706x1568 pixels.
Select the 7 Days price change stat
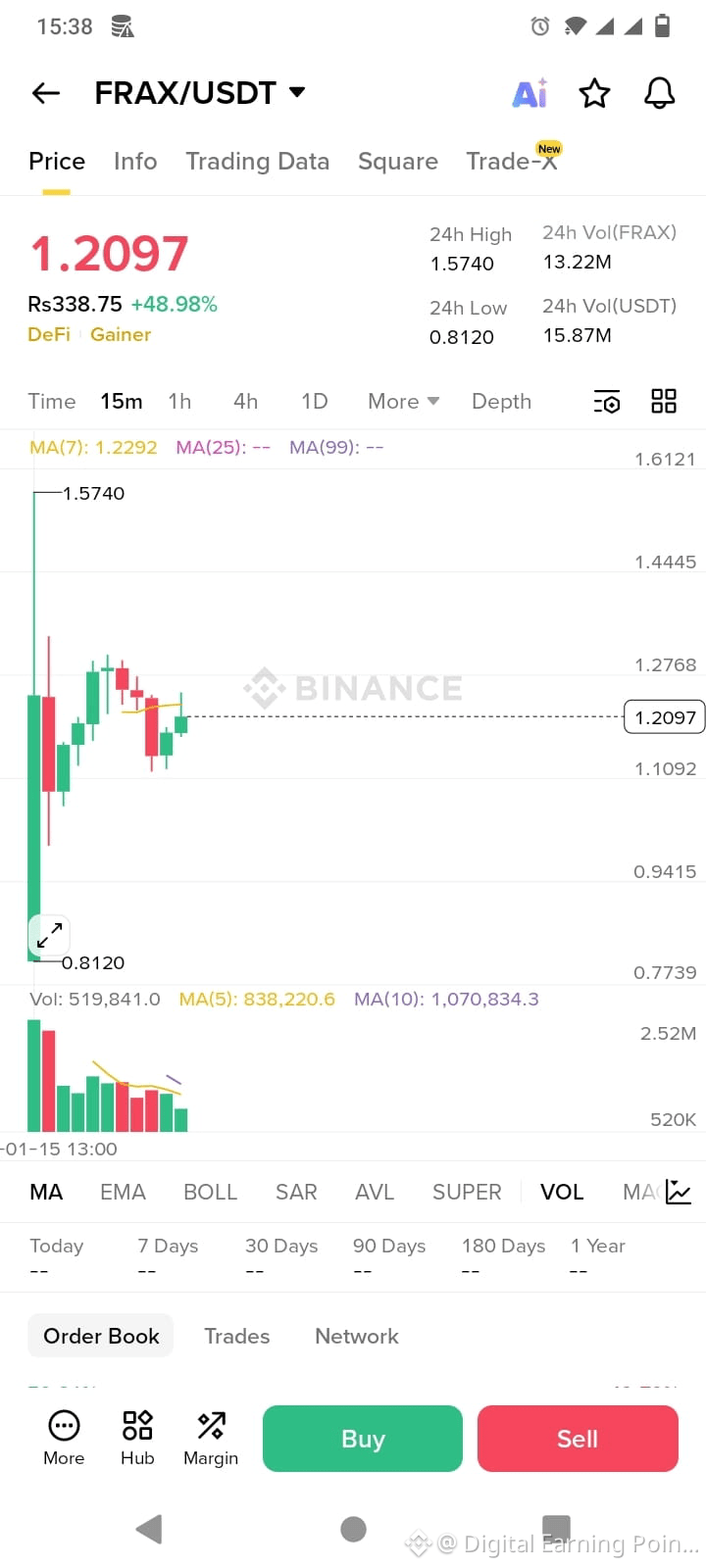[167, 1246]
